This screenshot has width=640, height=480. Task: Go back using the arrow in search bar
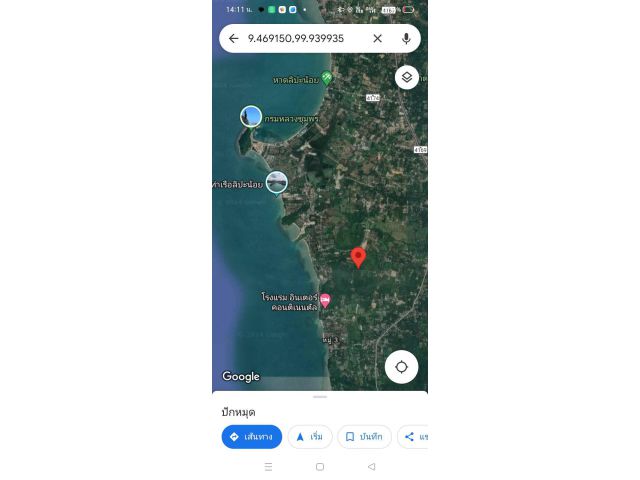(x=233, y=38)
